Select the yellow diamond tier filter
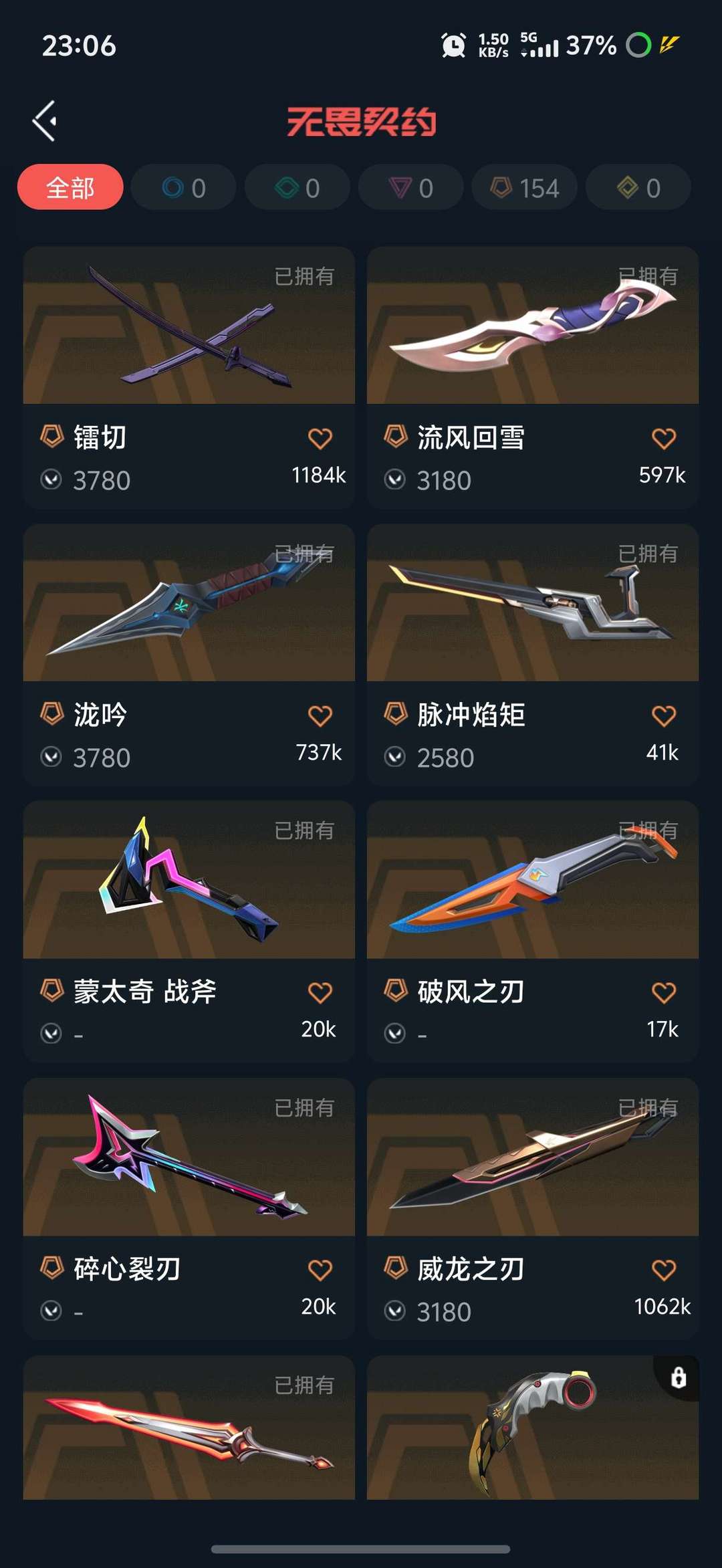The width and height of the screenshot is (722, 1568). (638, 187)
